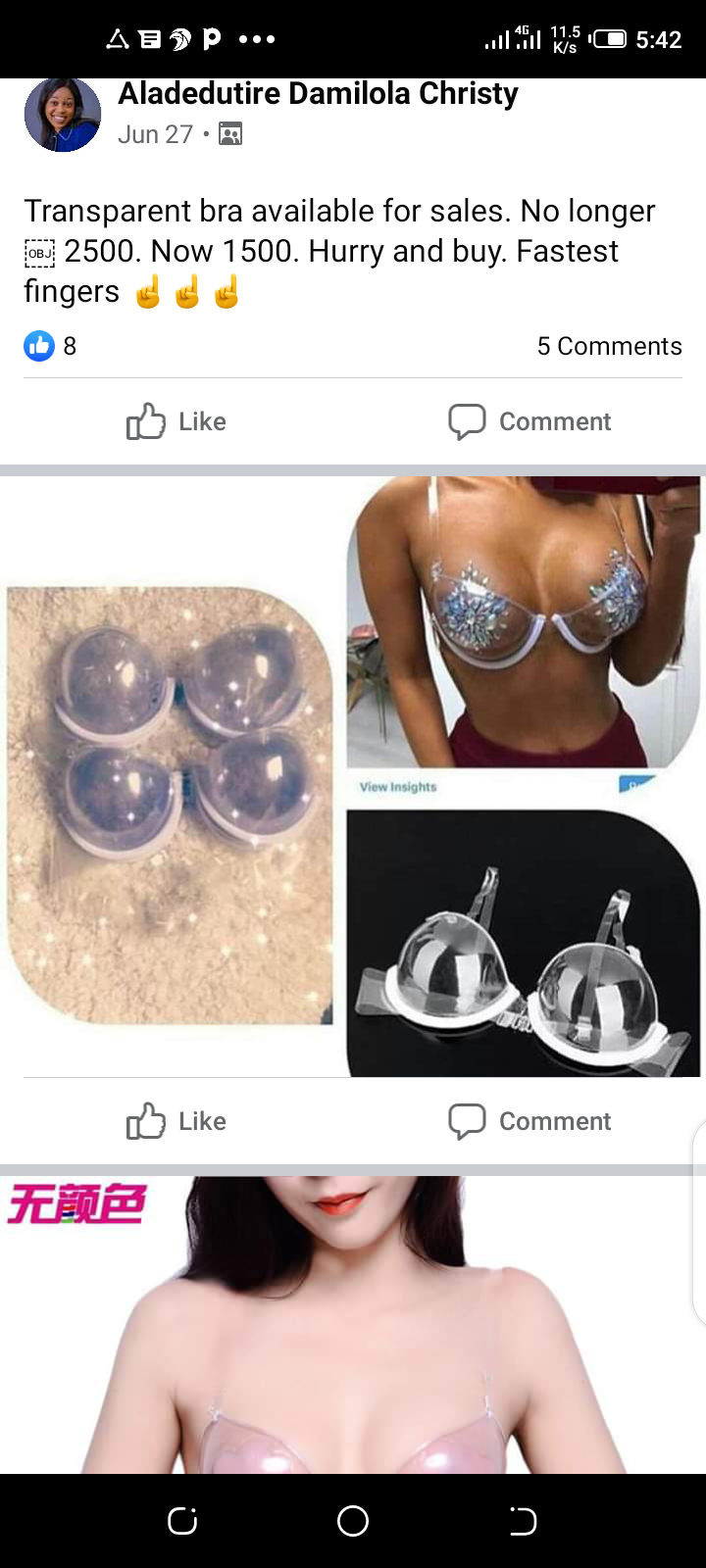Comment on the post above the photo collage
The height and width of the screenshot is (1568, 706).
[529, 421]
